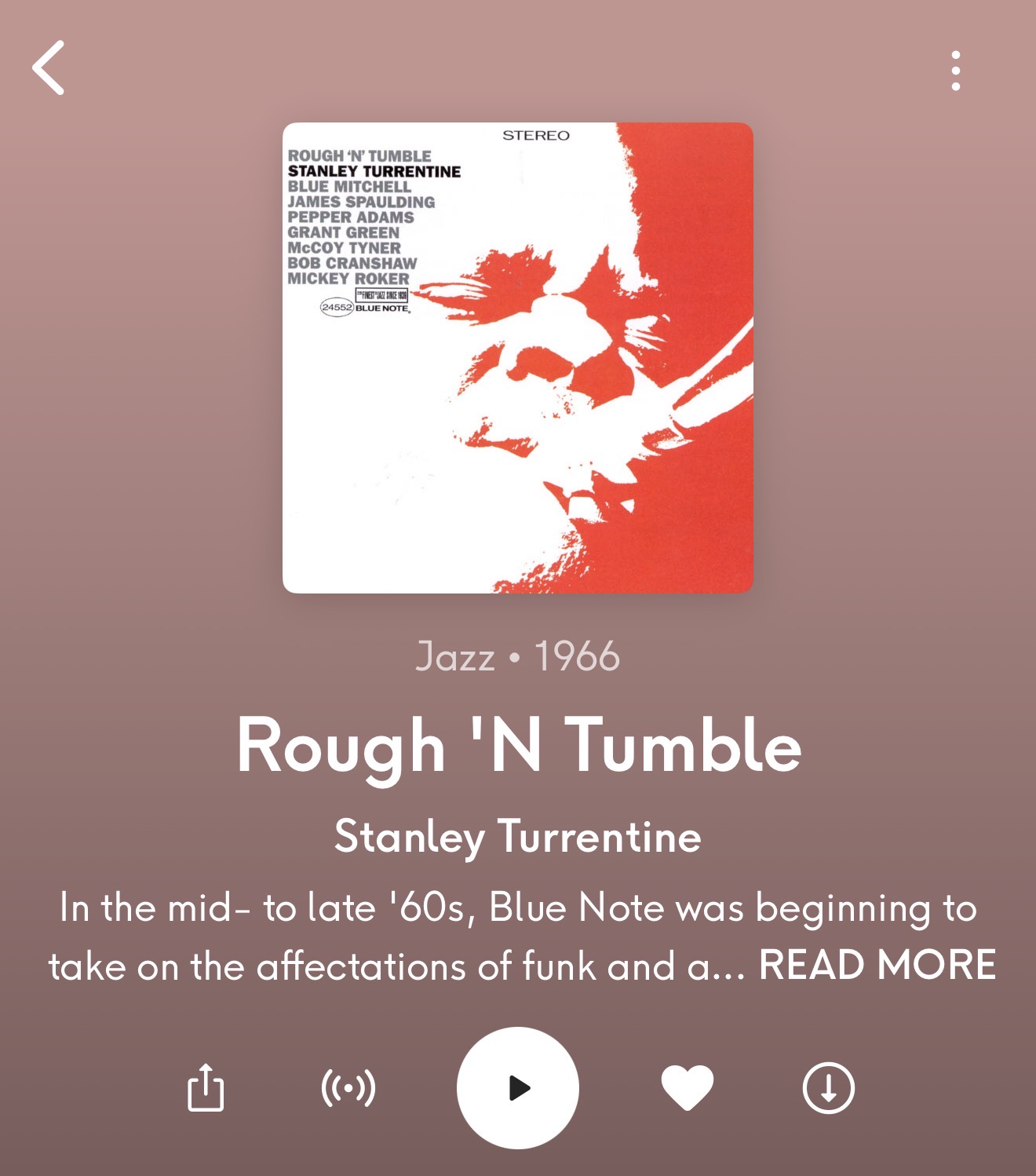Open the Stanley Turrentine artist page
Viewport: 1036px width, 1176px height.
pos(518,836)
